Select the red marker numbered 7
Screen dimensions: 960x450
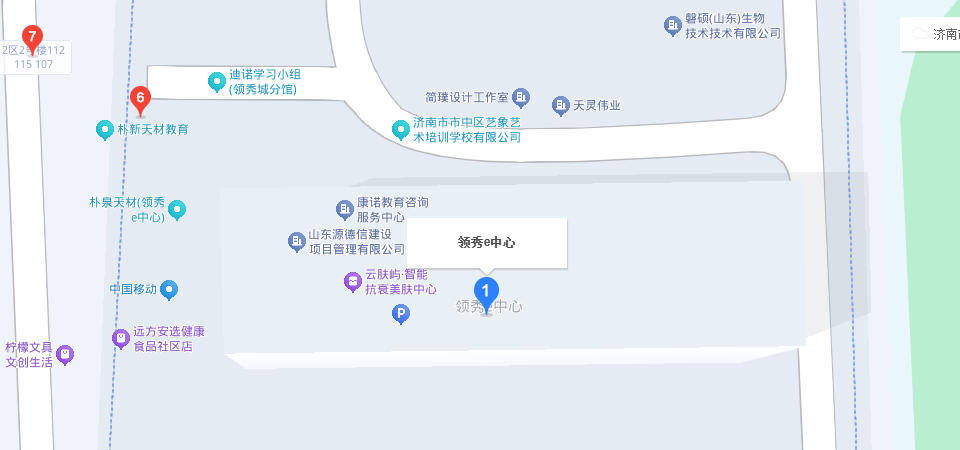[32, 39]
